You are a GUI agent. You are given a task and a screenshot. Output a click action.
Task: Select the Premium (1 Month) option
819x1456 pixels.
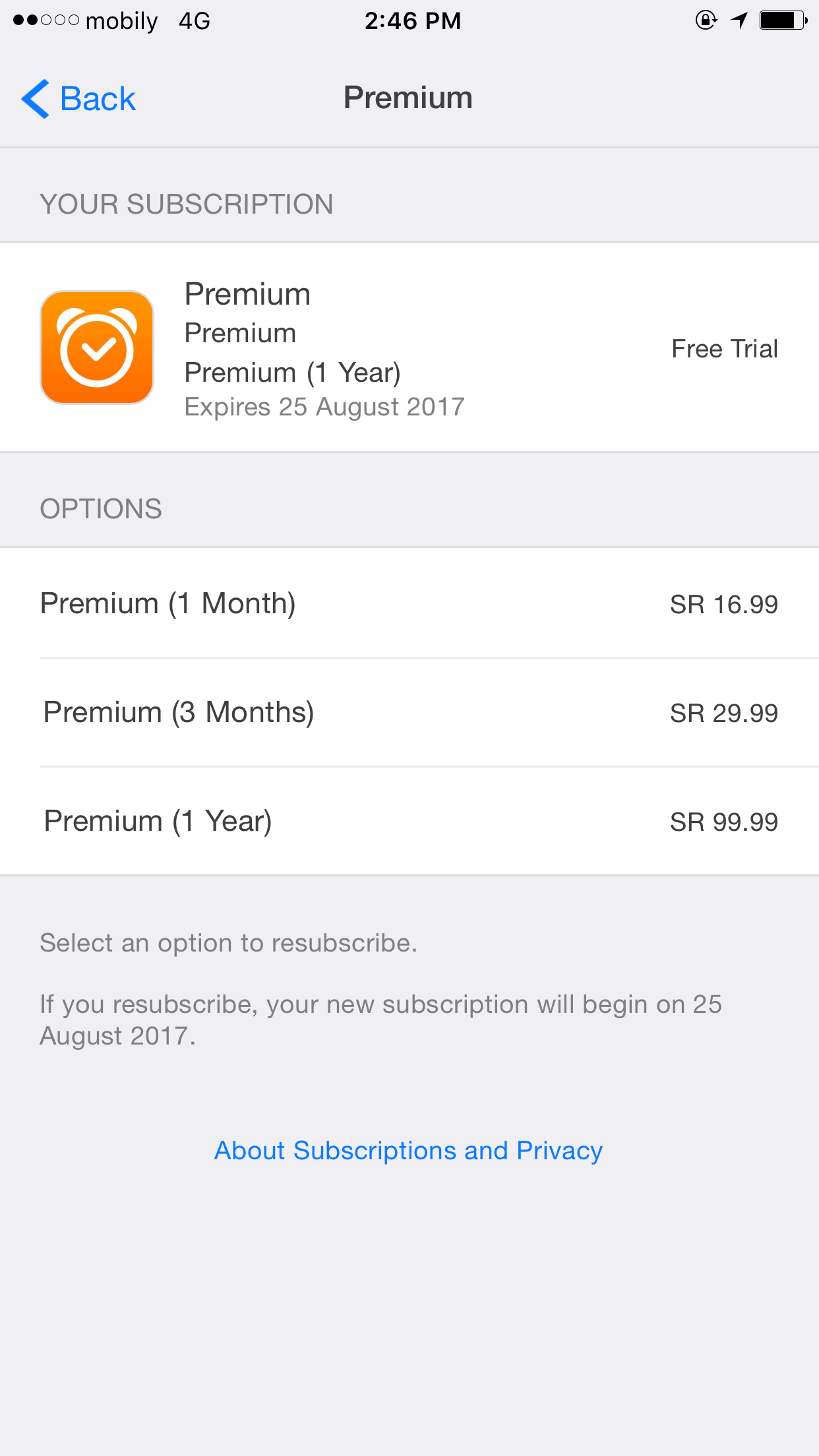point(409,603)
